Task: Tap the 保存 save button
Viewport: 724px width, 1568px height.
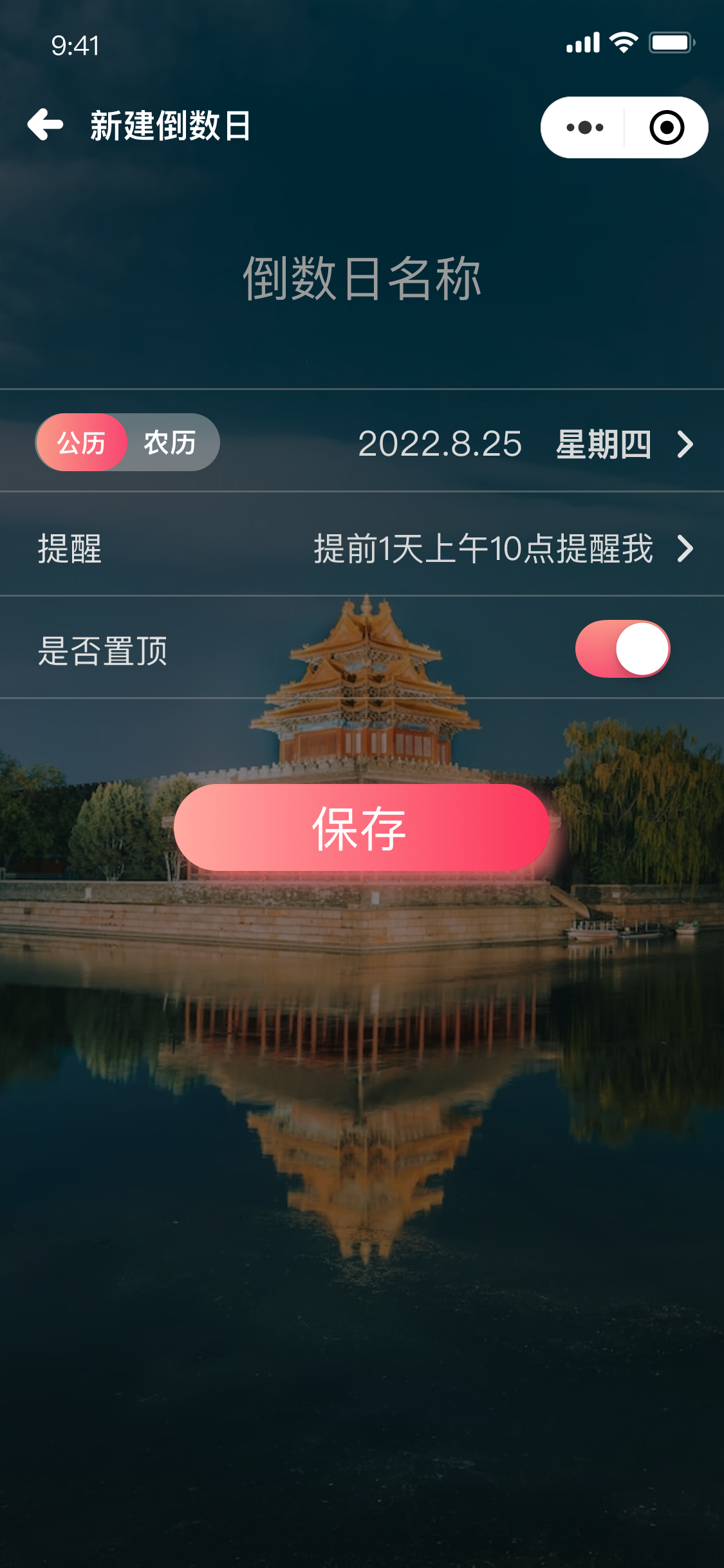Action: 362,828
